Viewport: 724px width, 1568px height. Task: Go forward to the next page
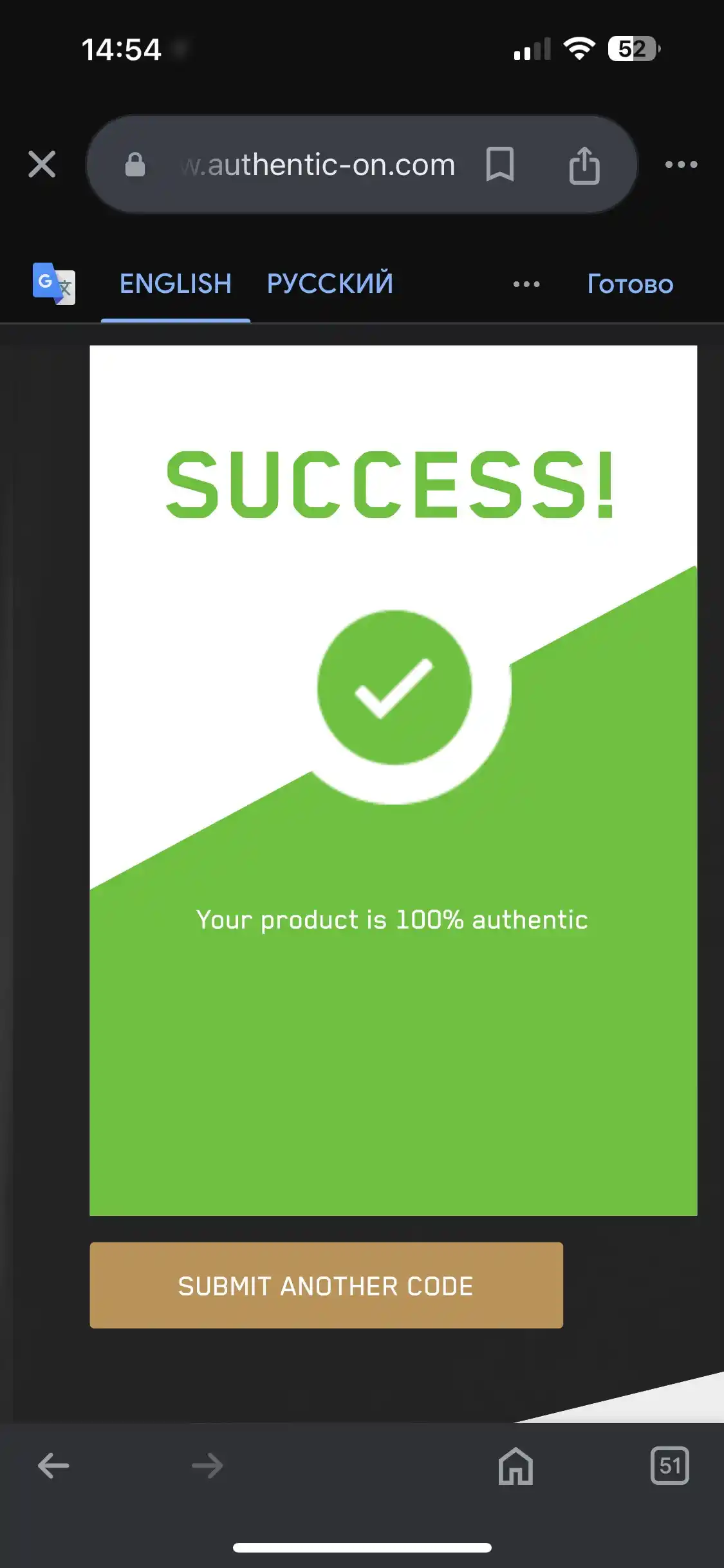click(x=207, y=1466)
